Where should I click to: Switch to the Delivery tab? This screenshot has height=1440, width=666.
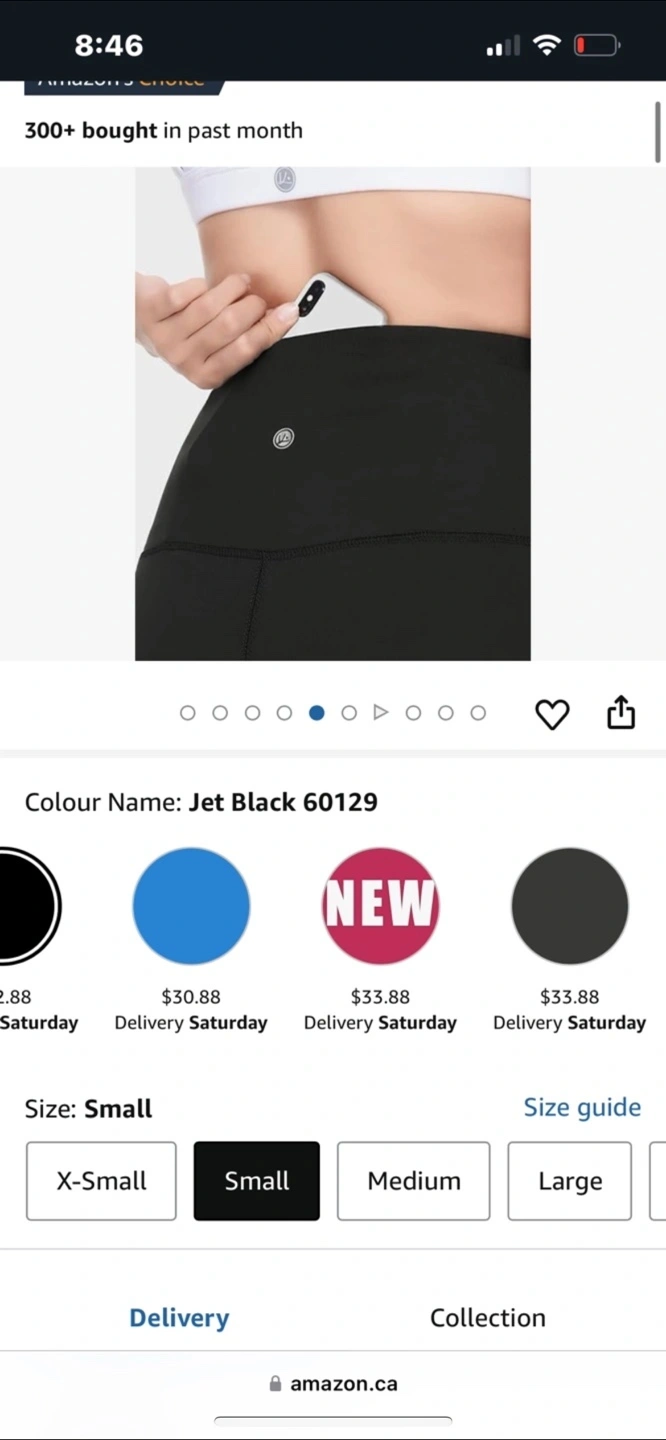pos(179,1318)
